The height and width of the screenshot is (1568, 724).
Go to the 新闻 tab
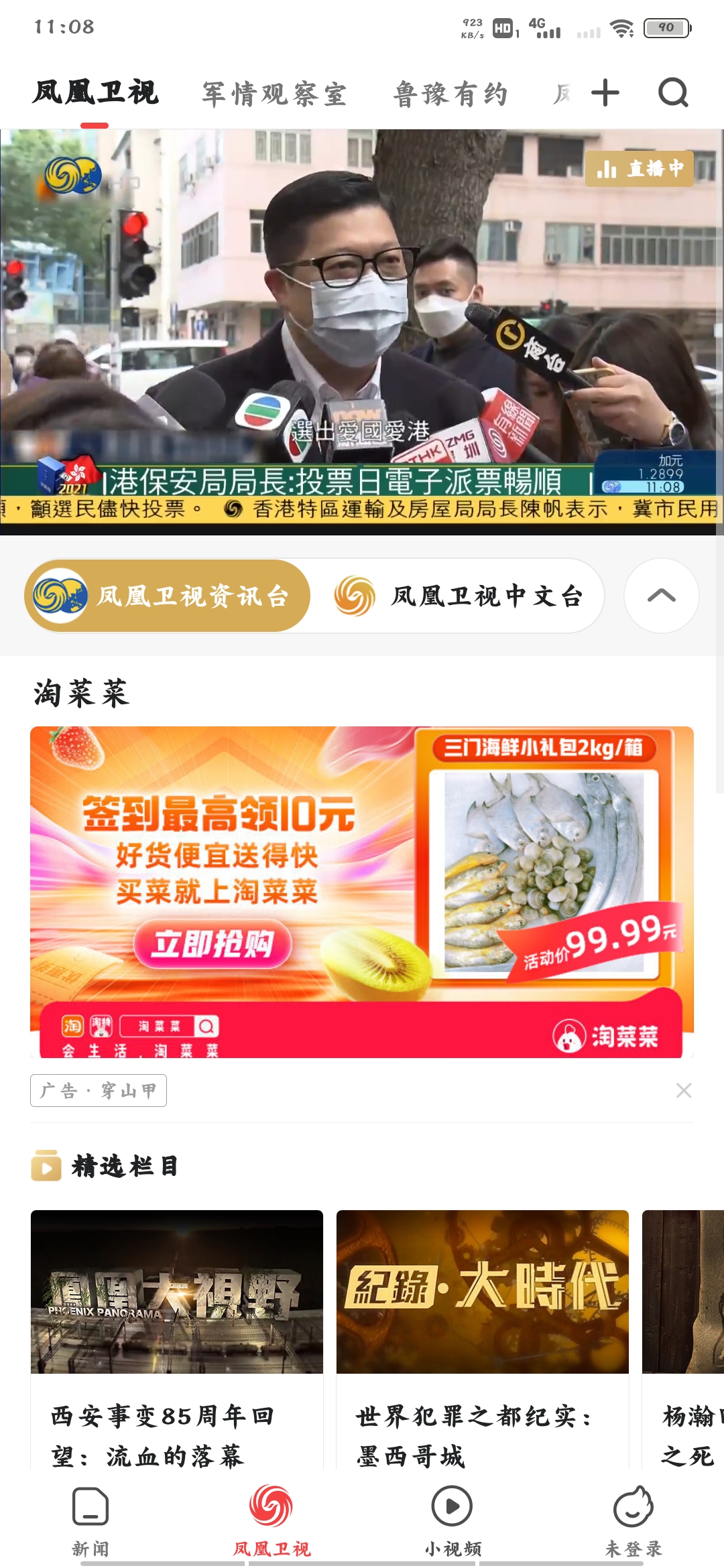(x=90, y=1521)
